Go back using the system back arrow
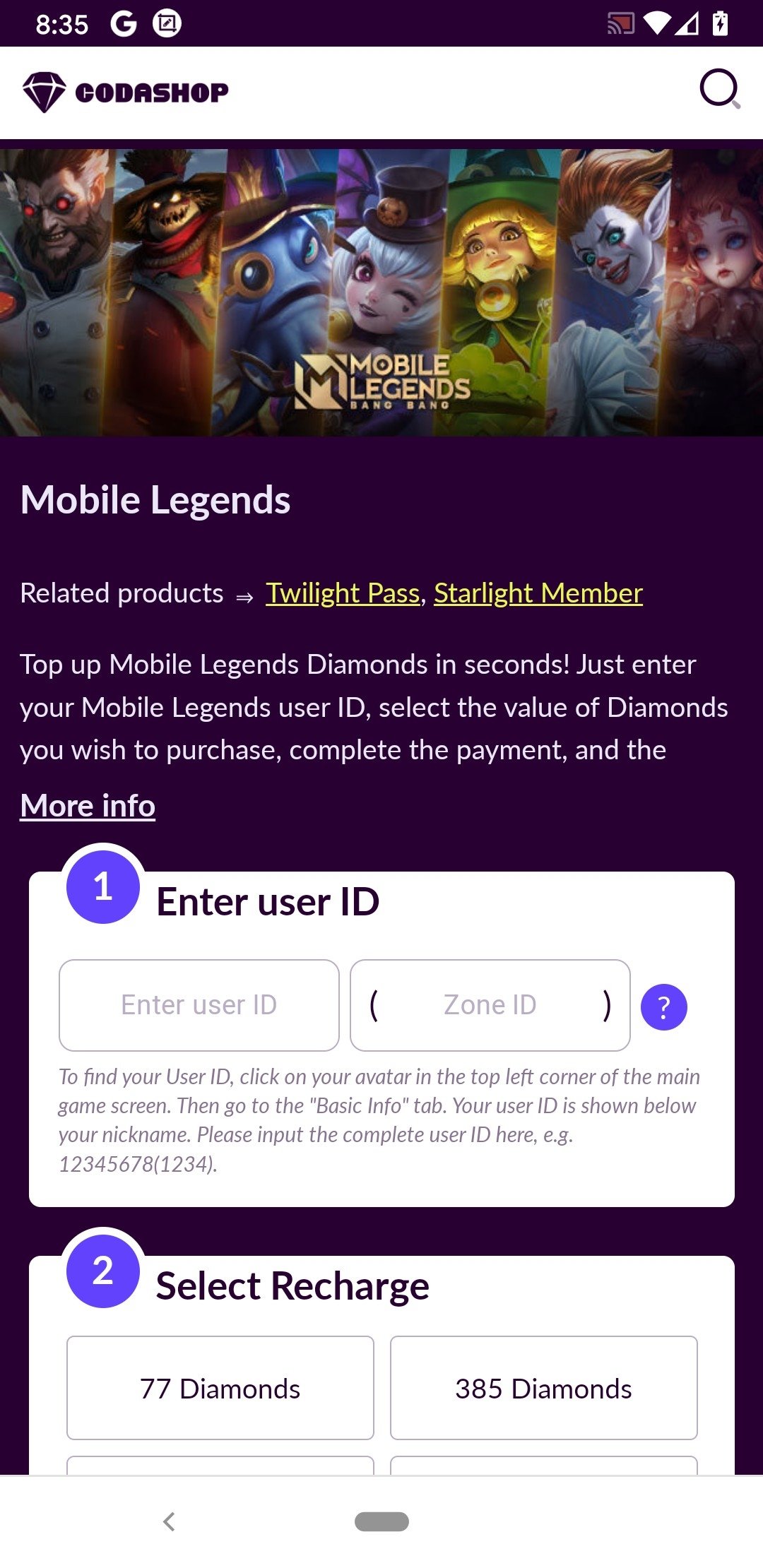This screenshot has width=763, height=1568. tap(169, 1521)
